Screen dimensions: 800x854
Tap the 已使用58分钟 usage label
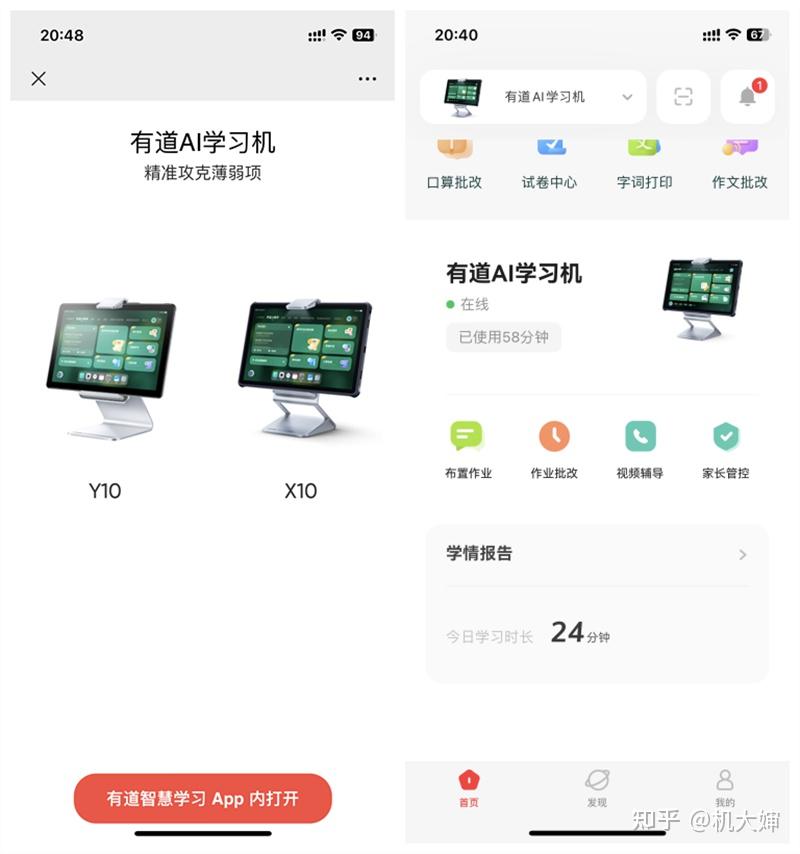click(503, 337)
